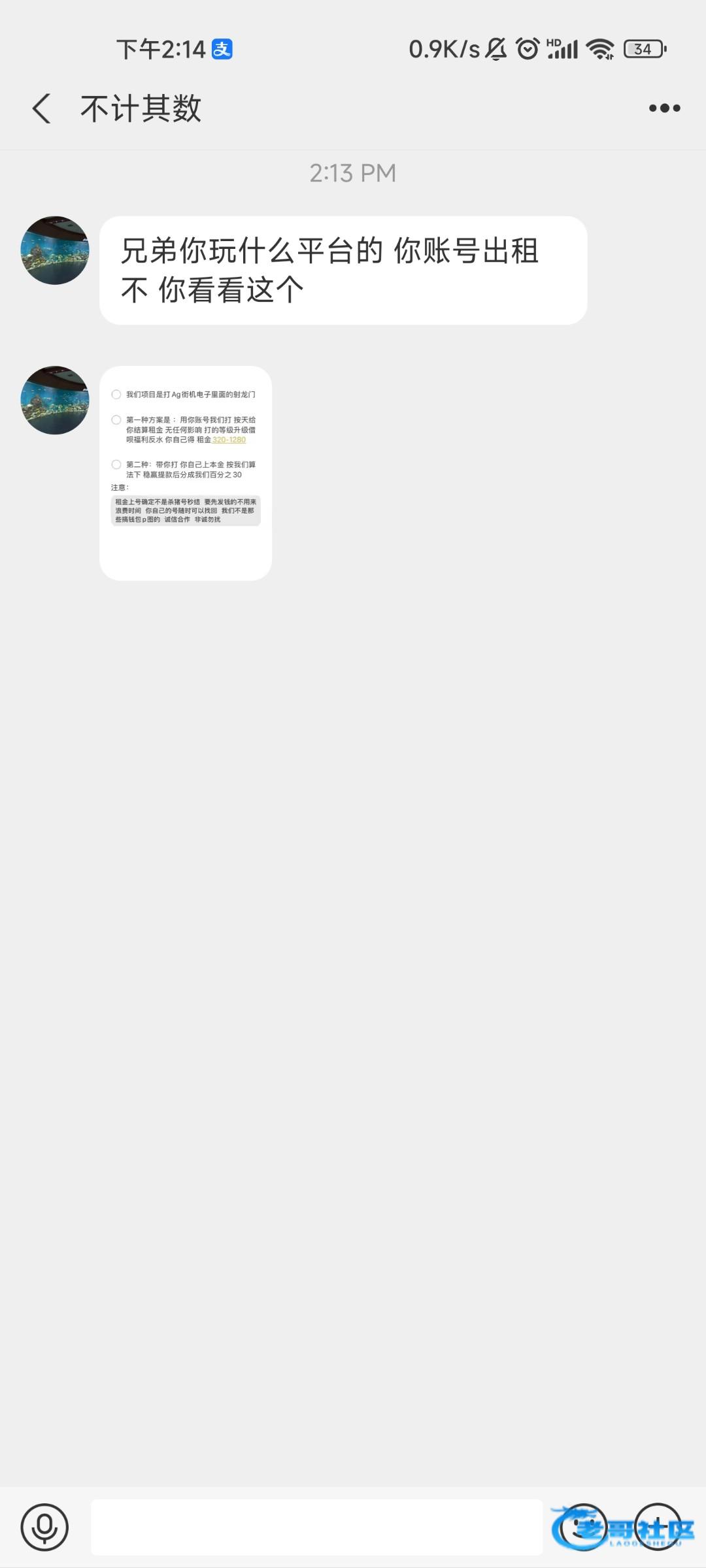The image size is (706, 1568).
Task: Open the sender's avatar beside the text message
Action: pyautogui.click(x=55, y=250)
